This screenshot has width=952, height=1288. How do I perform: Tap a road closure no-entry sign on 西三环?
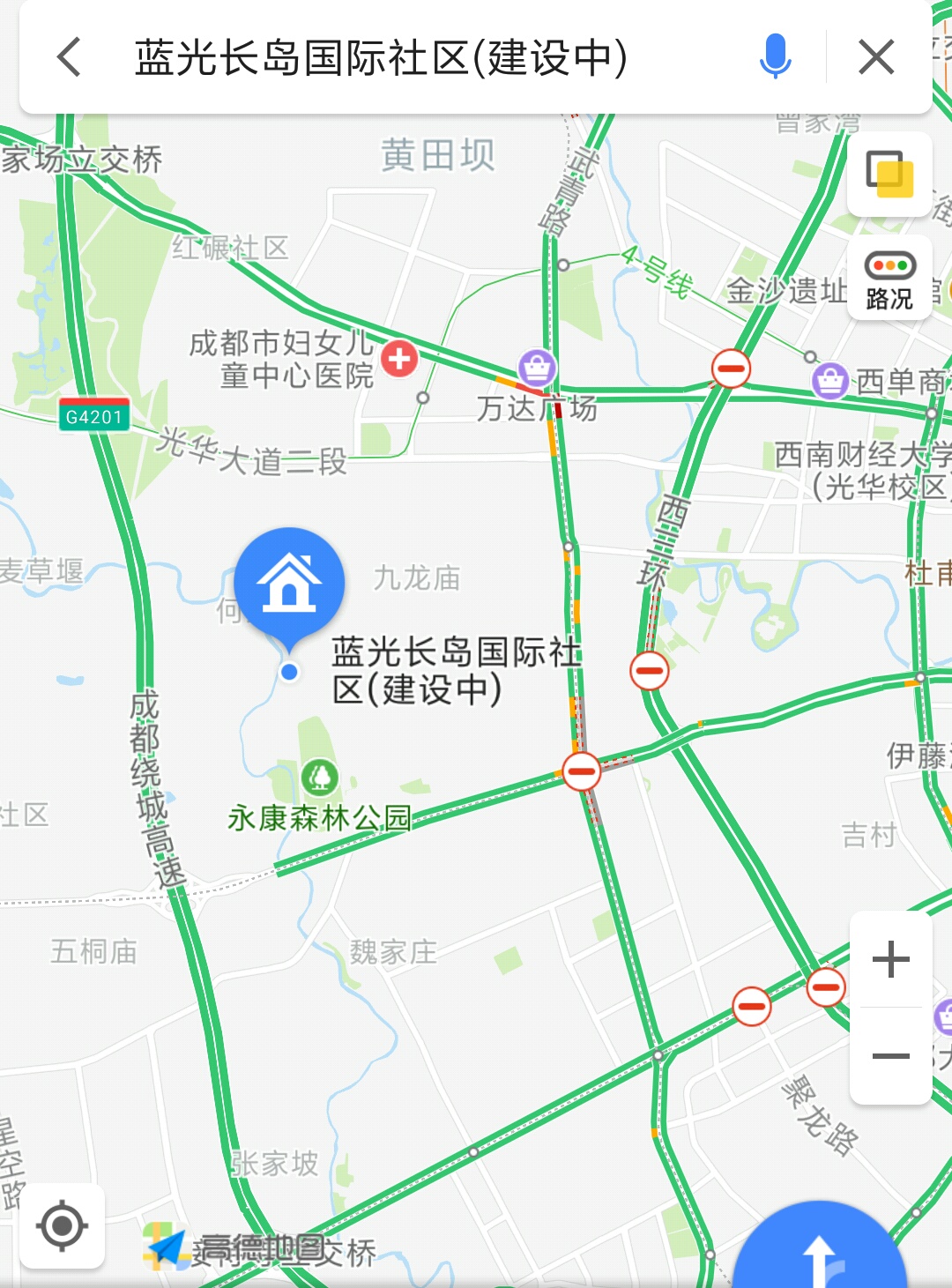pyautogui.click(x=650, y=669)
